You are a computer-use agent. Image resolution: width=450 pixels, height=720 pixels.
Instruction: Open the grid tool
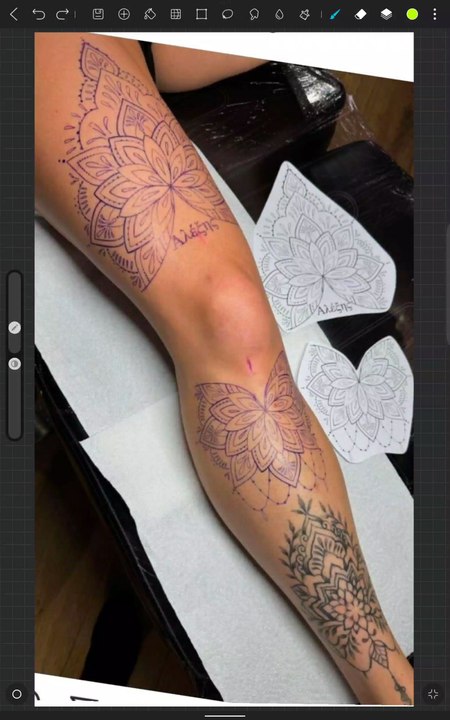pyautogui.click(x=176, y=14)
